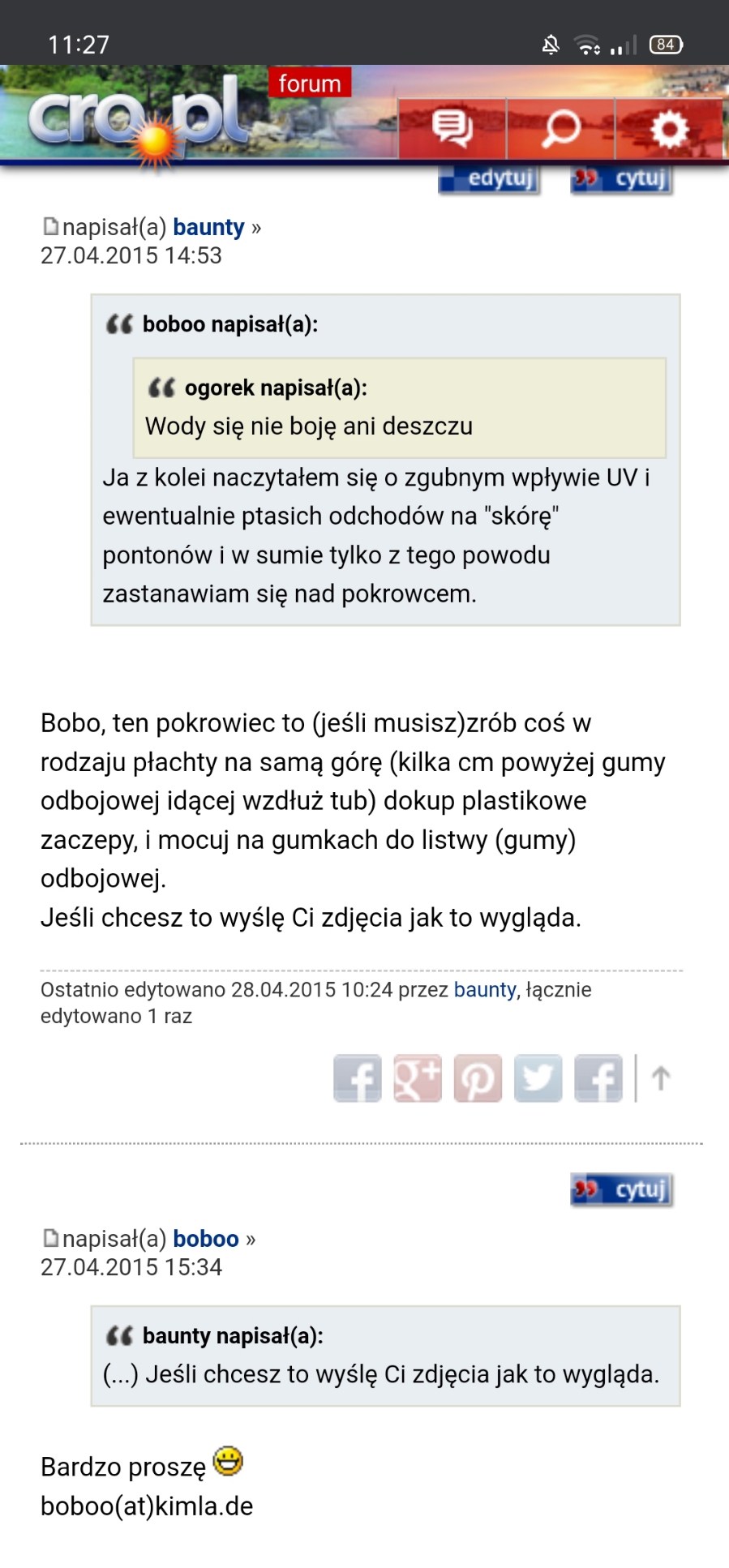The image size is (729, 1568).
Task: Open the search magnifier in header
Action: pyautogui.click(x=560, y=128)
